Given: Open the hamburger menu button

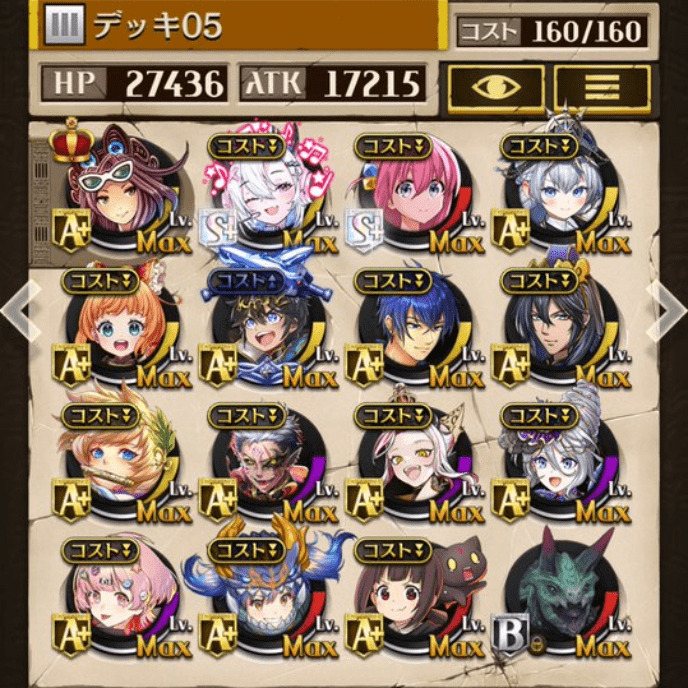Looking at the screenshot, I should coord(603,88).
